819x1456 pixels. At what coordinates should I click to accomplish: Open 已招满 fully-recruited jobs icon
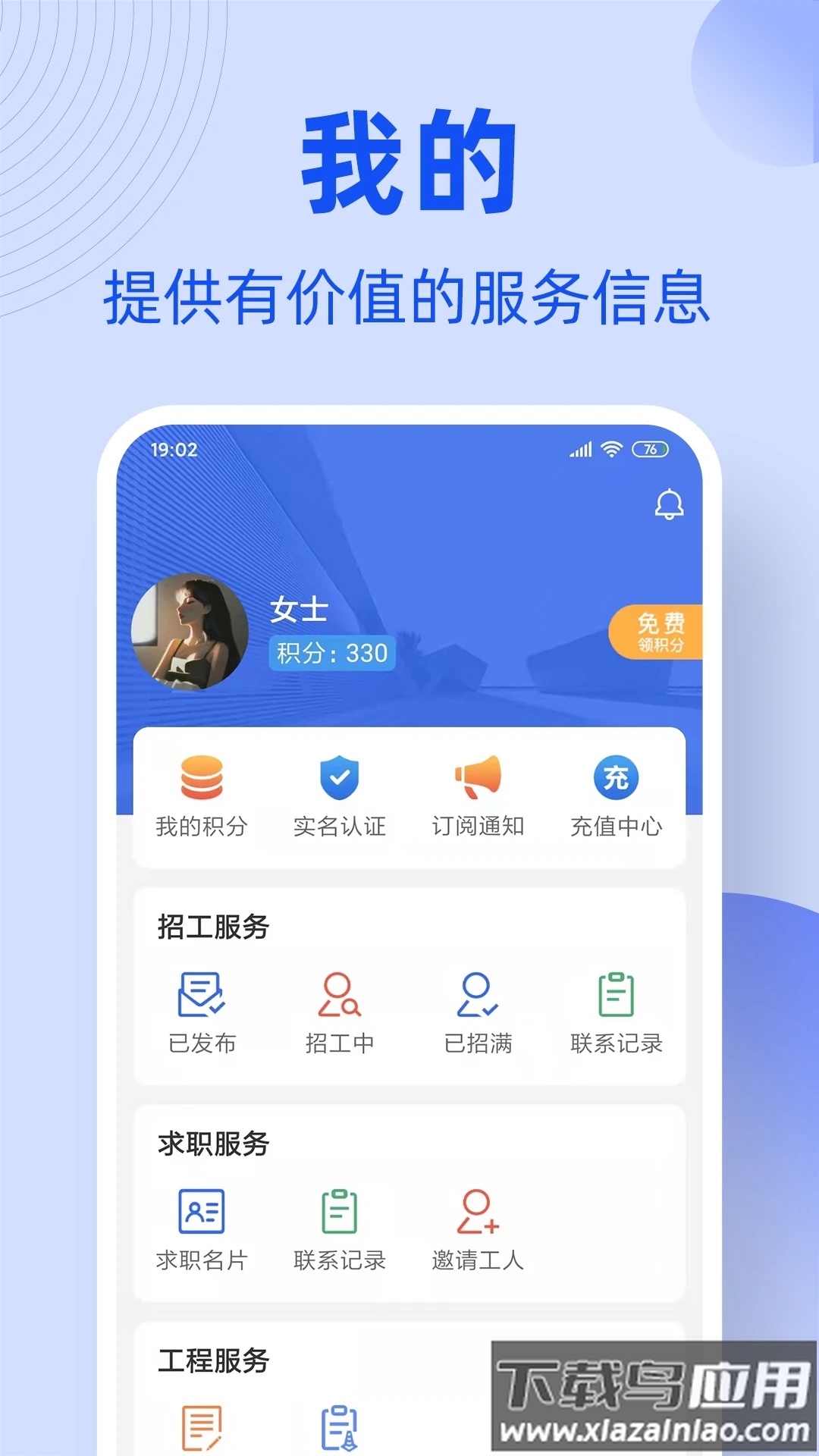pyautogui.click(x=478, y=995)
